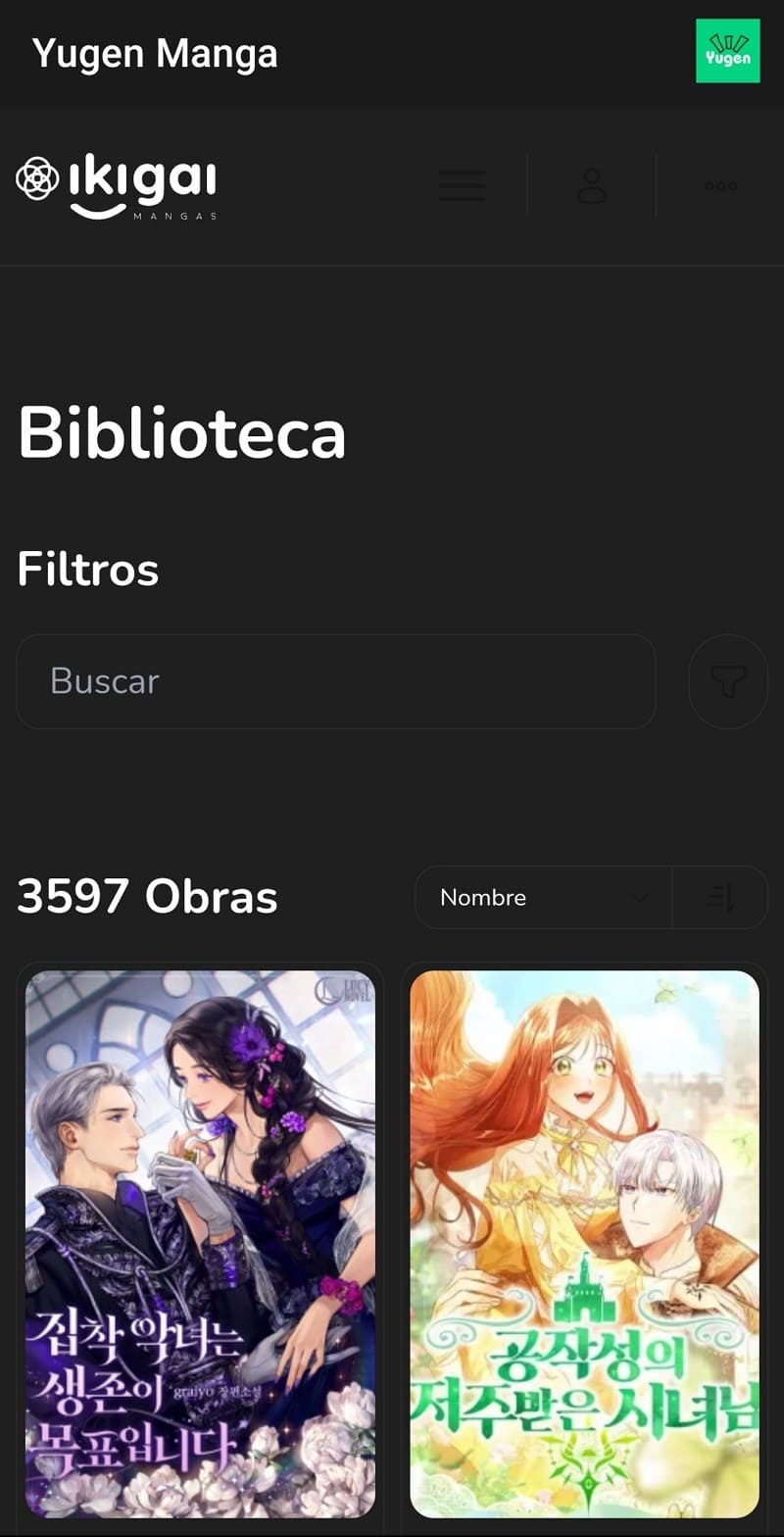Screen dimensions: 784x1537
Task: Open the filter funnel button
Action: coord(728,681)
